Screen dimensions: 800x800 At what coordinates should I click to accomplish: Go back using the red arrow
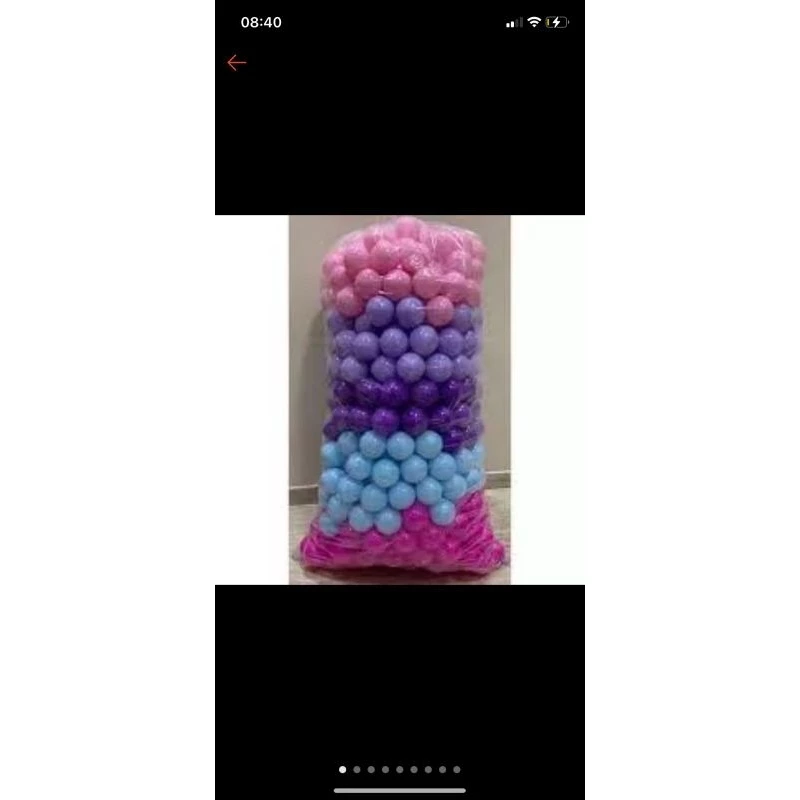click(x=236, y=63)
